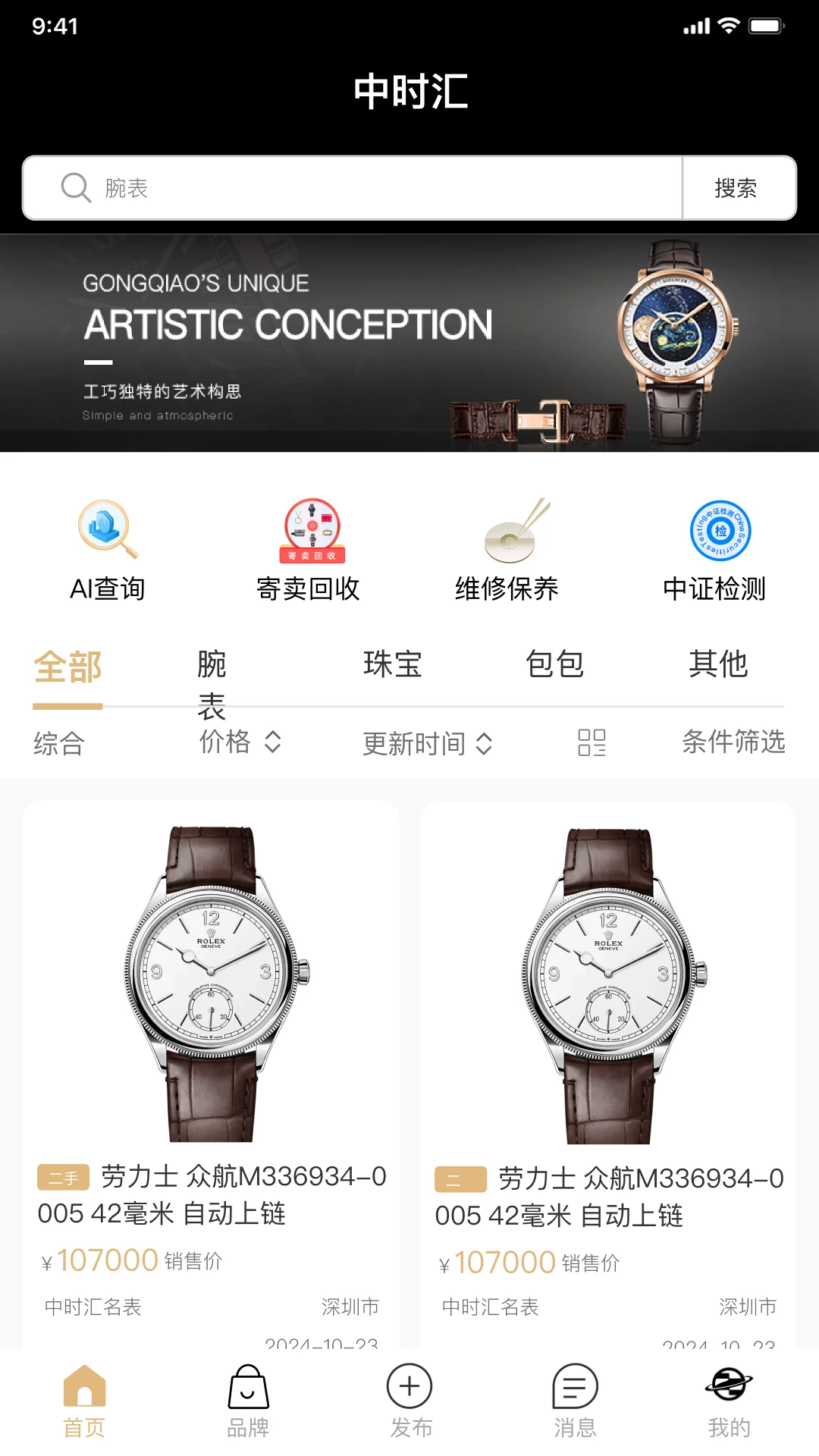This screenshot has width=819, height=1456.
Task: Switch to the 其他 category tab
Action: (x=718, y=664)
